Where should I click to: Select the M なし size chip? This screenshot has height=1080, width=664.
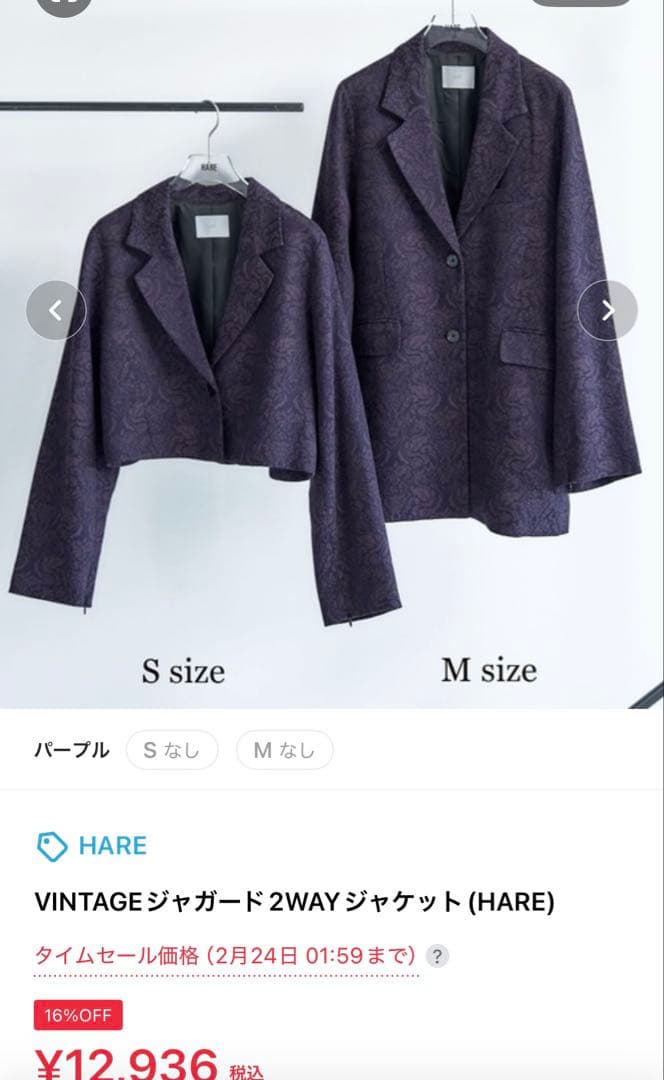(284, 749)
